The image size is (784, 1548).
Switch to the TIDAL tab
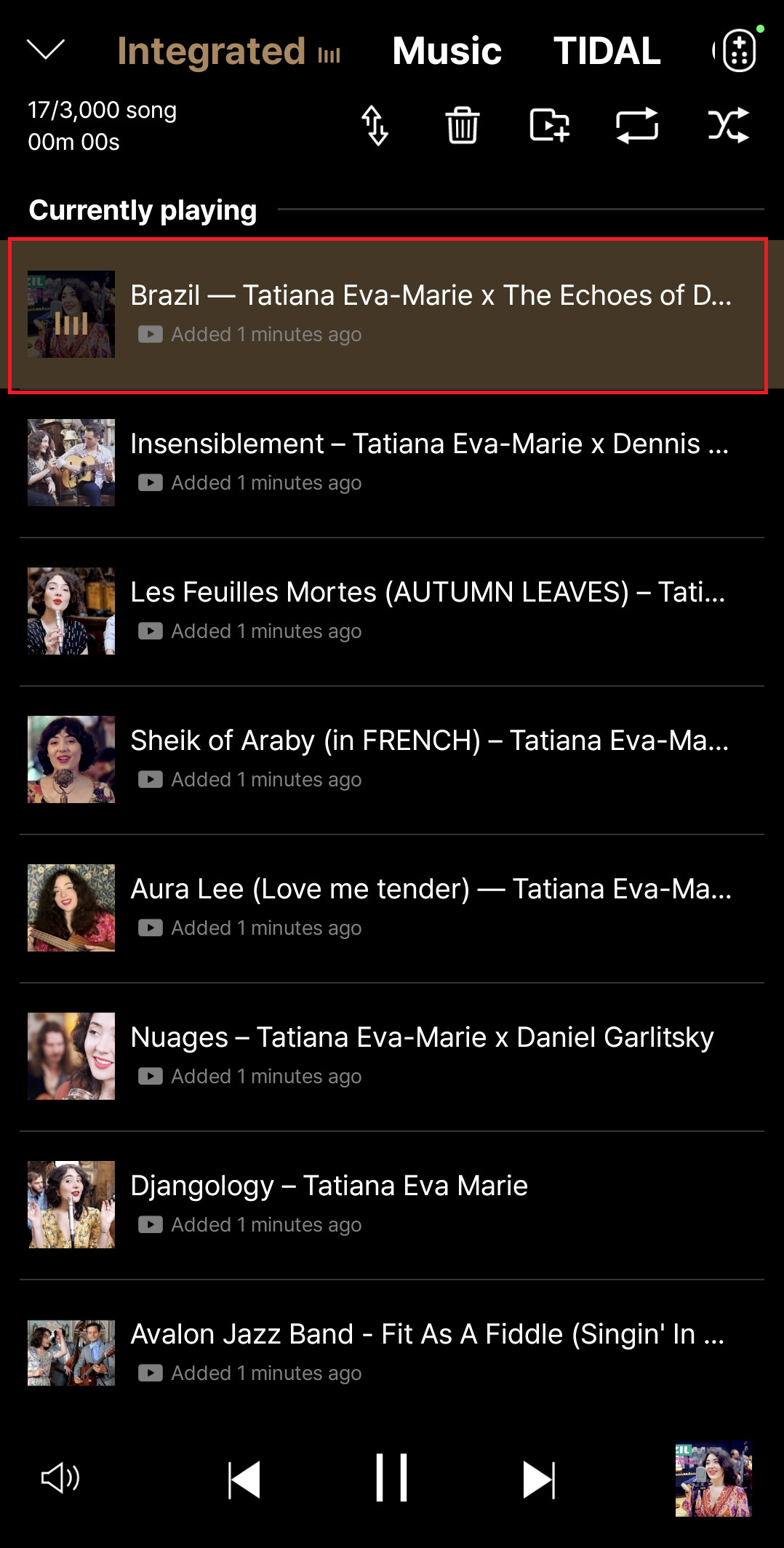(x=607, y=51)
